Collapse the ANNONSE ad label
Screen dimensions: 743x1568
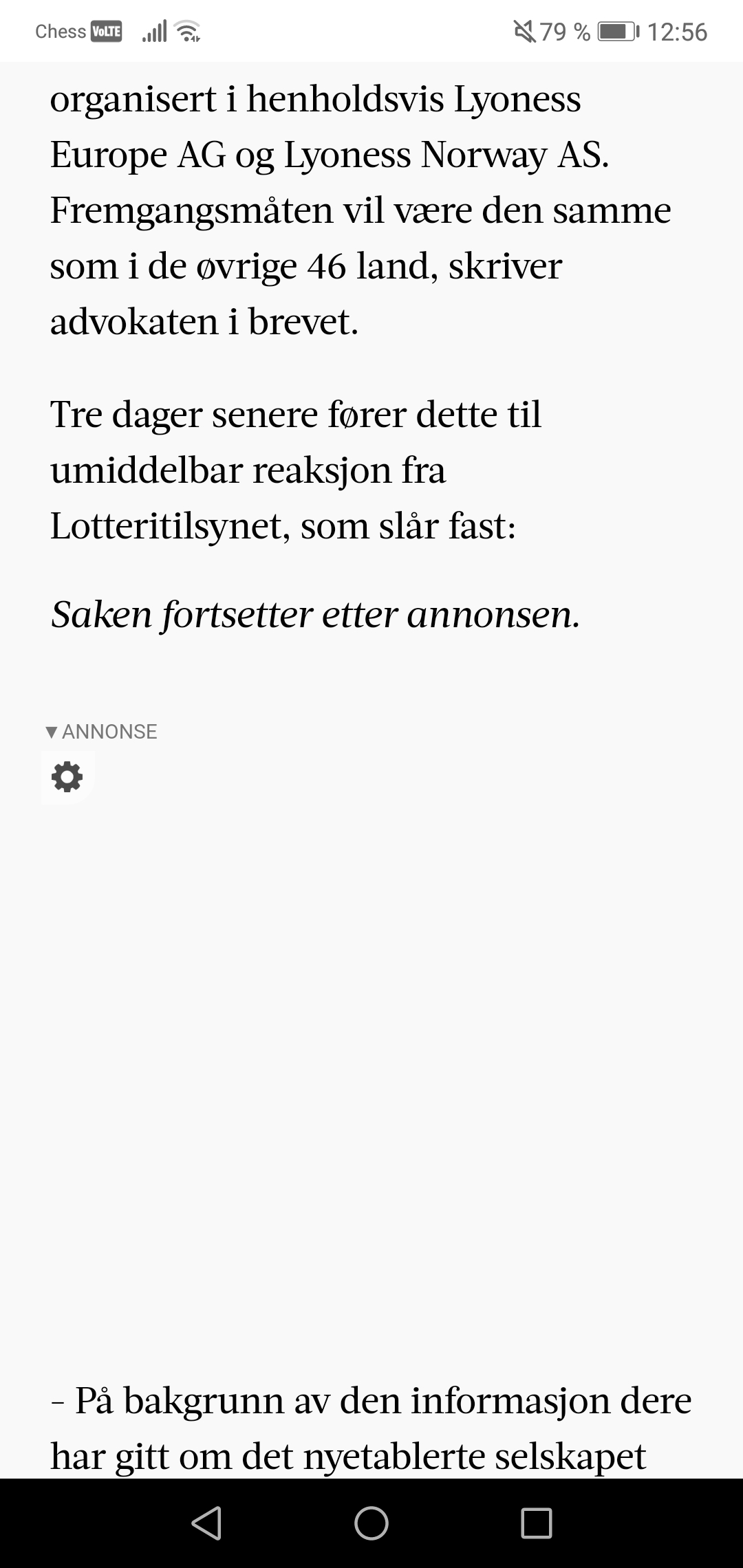pyautogui.click(x=101, y=731)
